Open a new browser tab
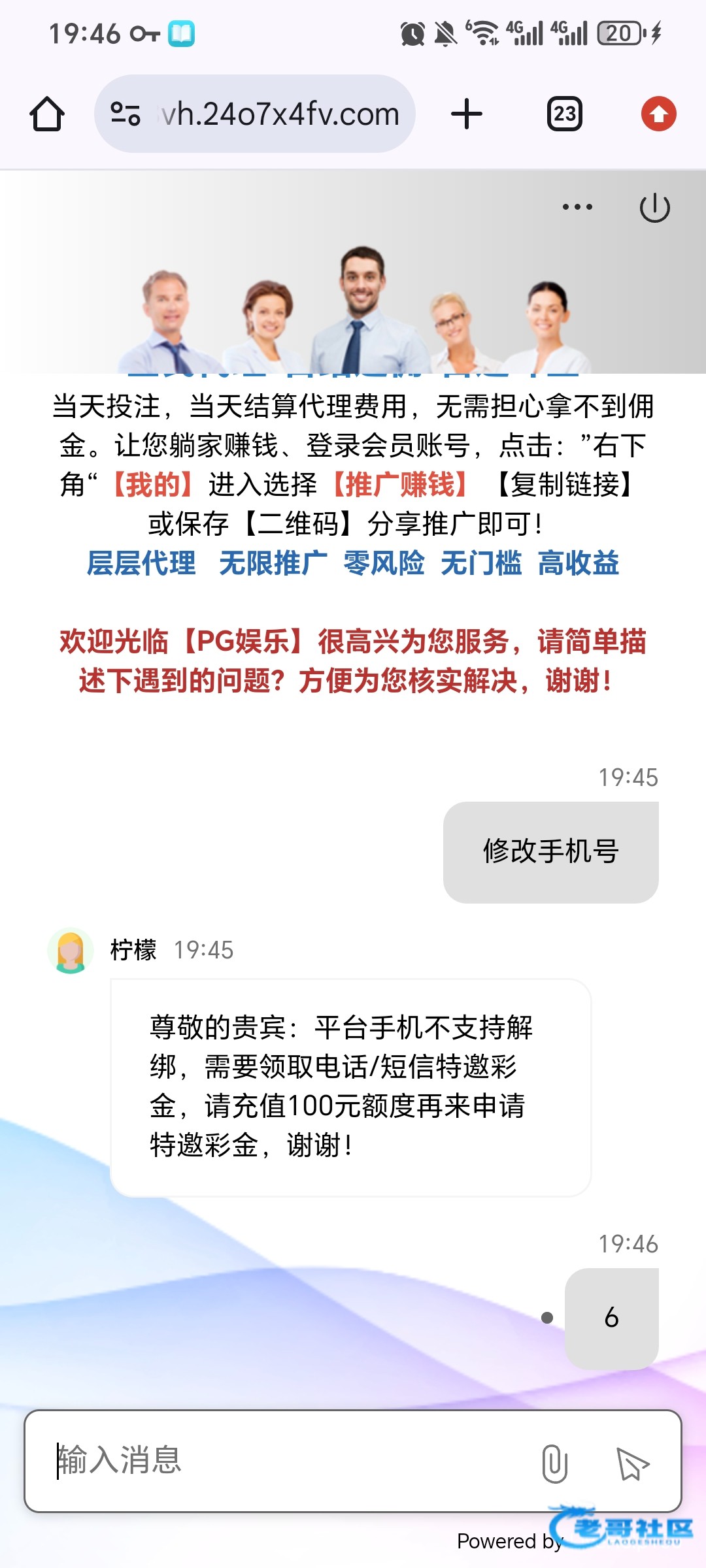706x1568 pixels. [x=467, y=114]
